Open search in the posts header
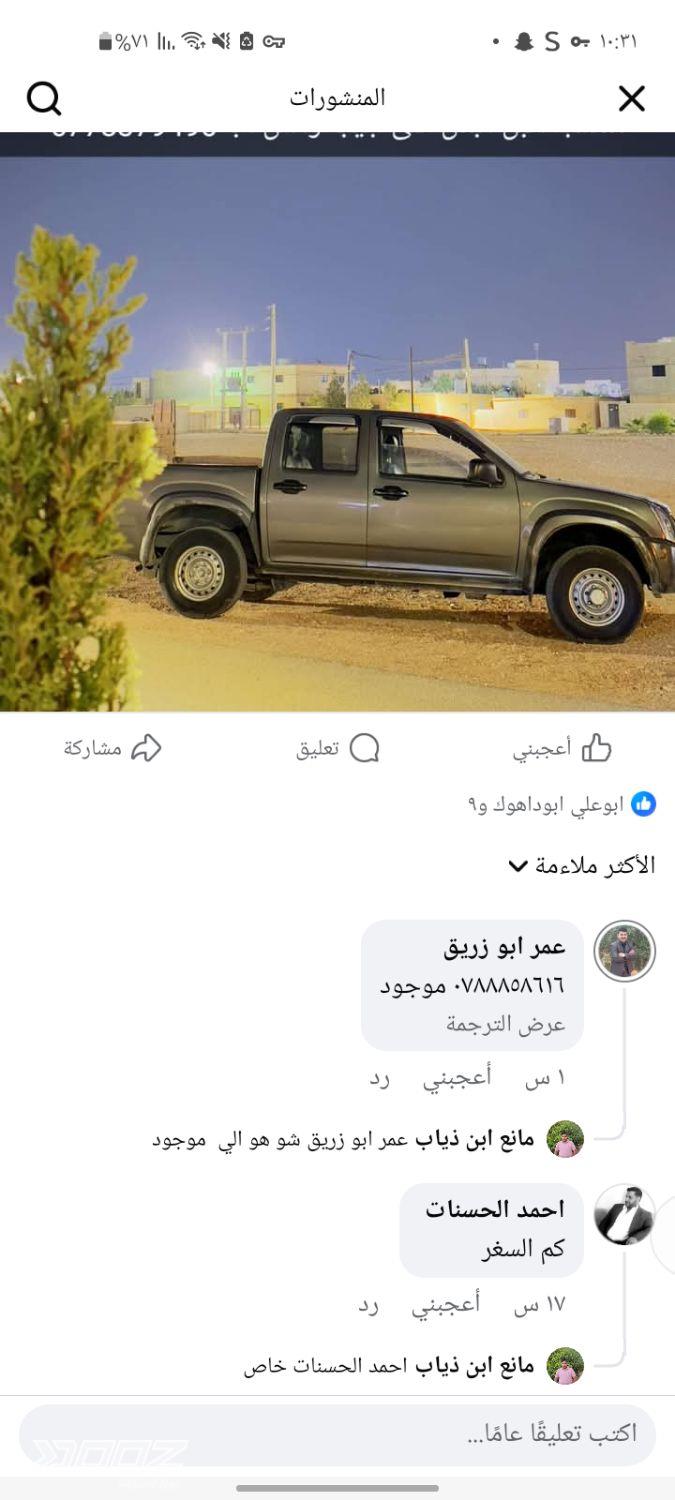675x1500 pixels. 44,98
